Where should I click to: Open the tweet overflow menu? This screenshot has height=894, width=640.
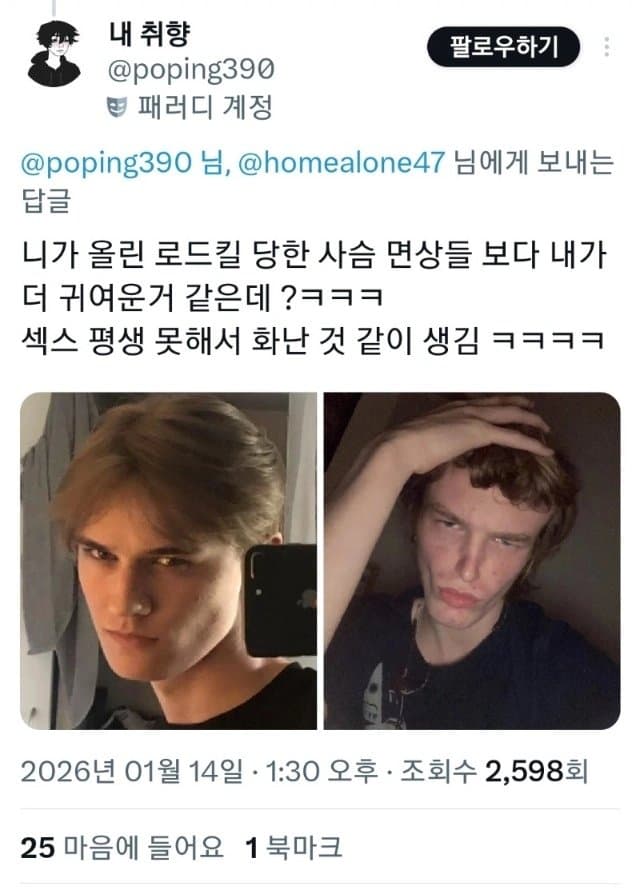607,48
